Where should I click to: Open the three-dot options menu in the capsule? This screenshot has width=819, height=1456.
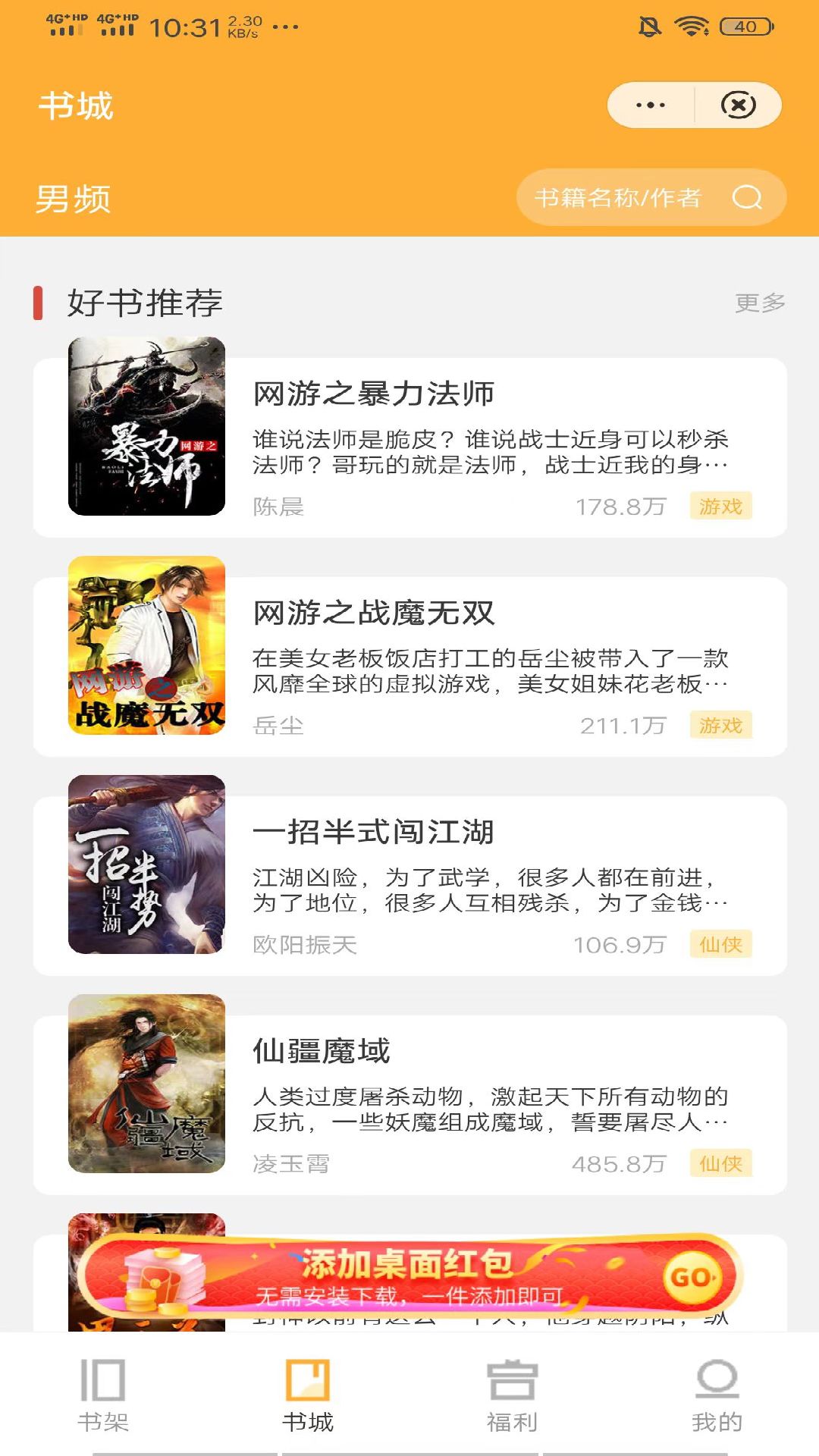(651, 105)
